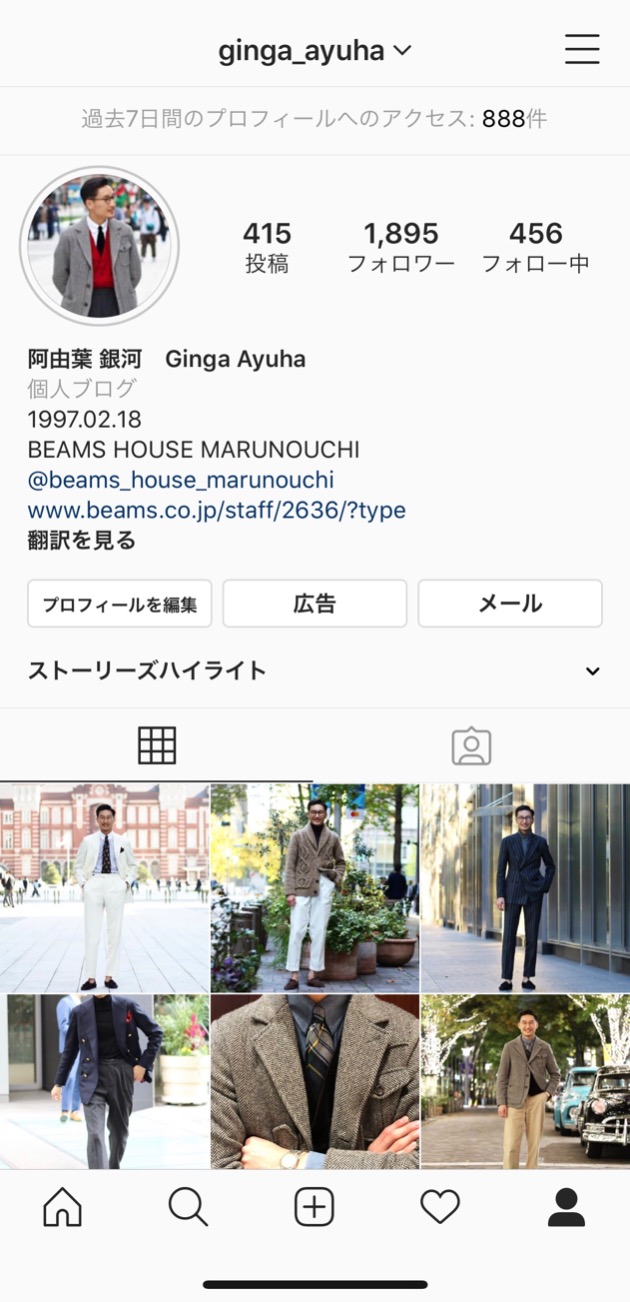Open the 456 following list
630x1302 pixels.
click(x=535, y=247)
